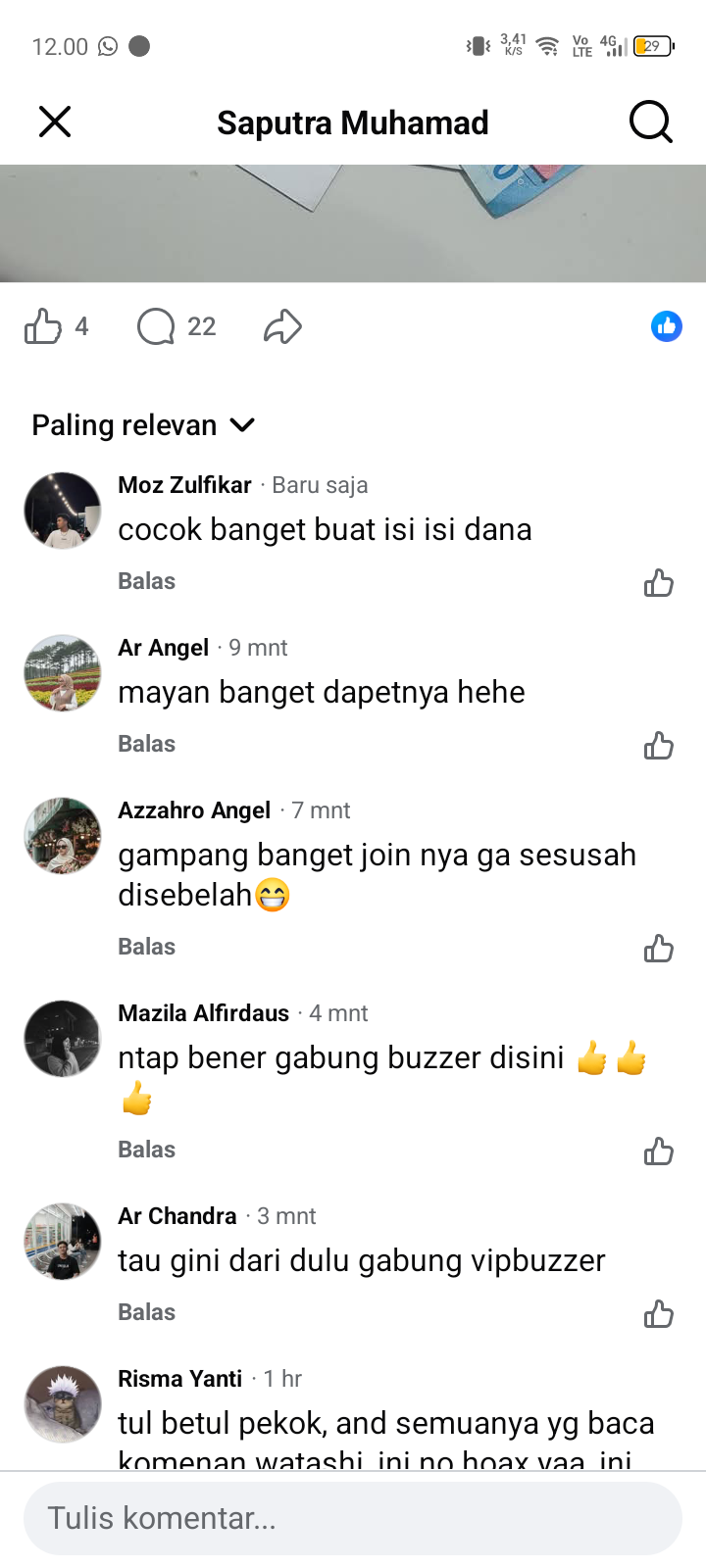The image size is (706, 1568).
Task: Like Moz Zulfikar's comment
Action: [658, 583]
